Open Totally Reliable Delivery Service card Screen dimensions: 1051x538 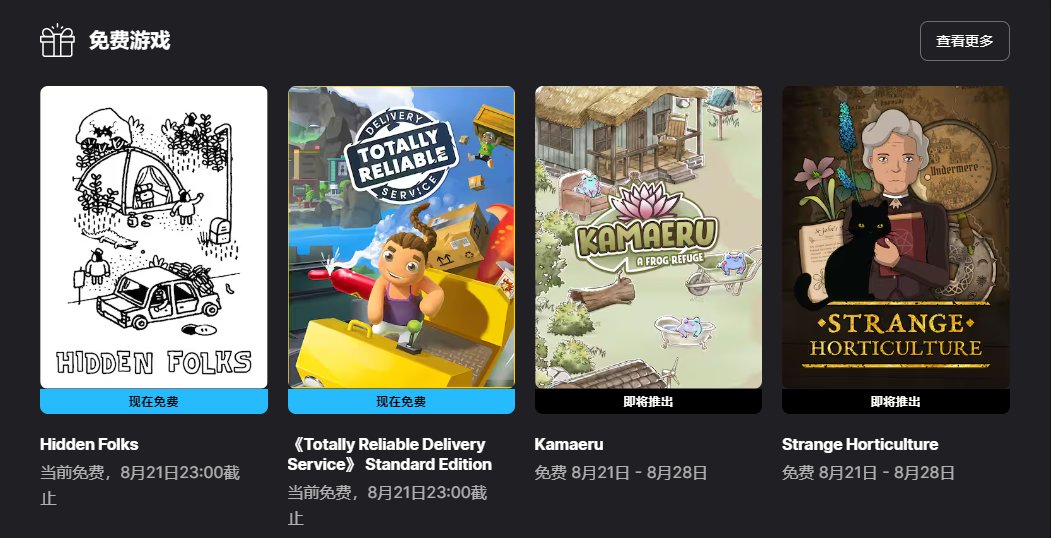401,237
